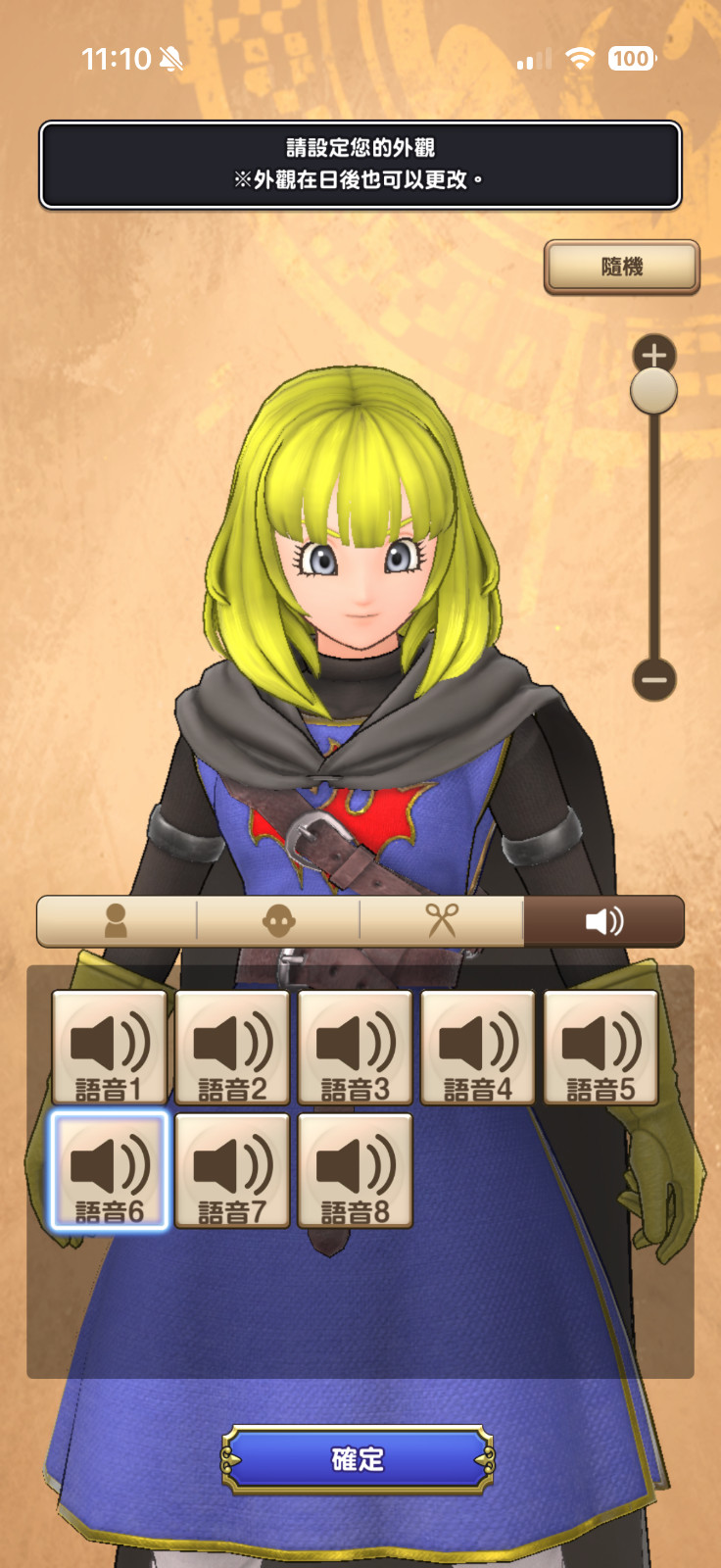721x1568 pixels.
Task: Open the voice speaker tab
Action: [x=603, y=921]
